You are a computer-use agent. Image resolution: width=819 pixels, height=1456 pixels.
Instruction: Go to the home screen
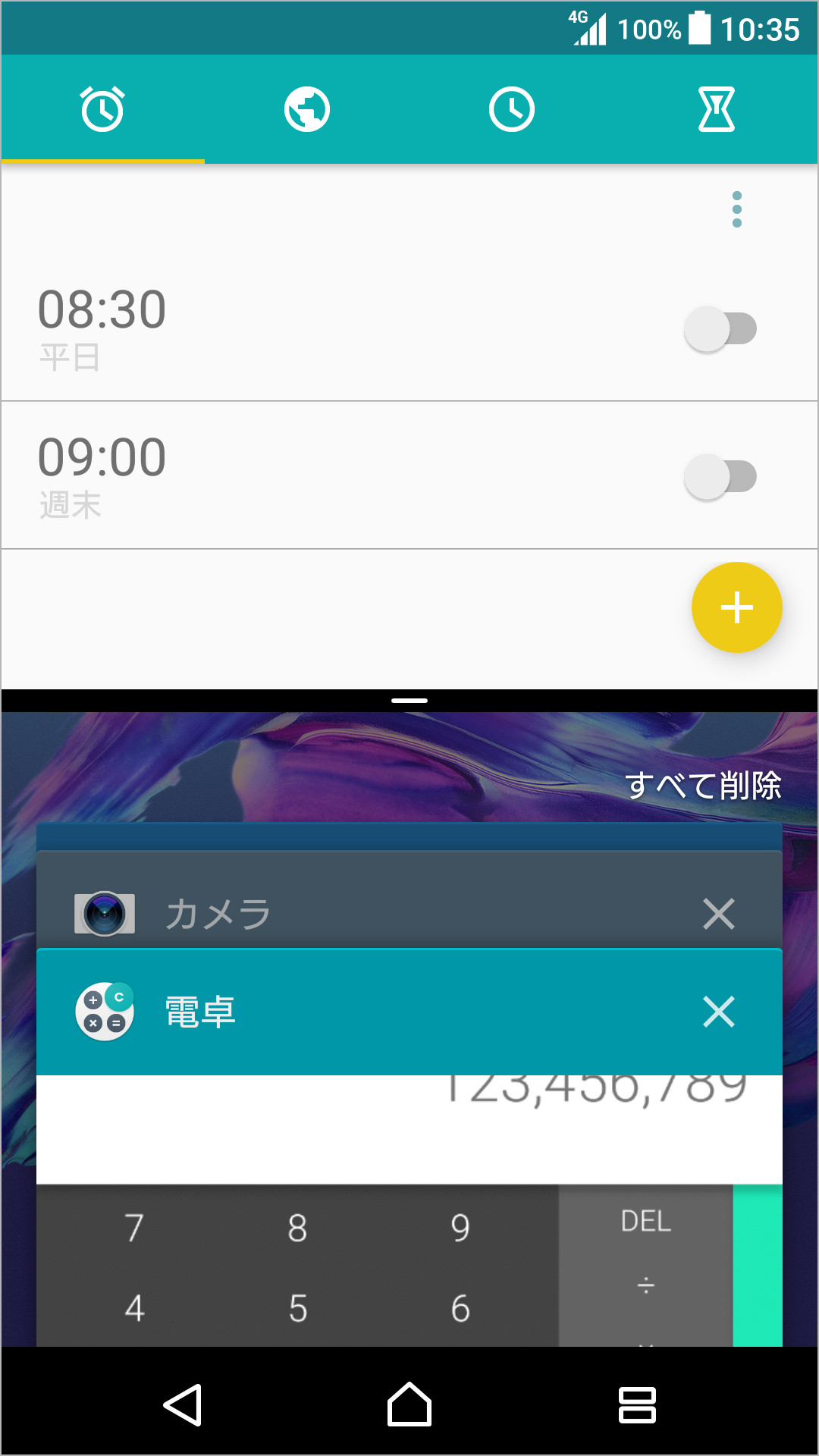409,1404
